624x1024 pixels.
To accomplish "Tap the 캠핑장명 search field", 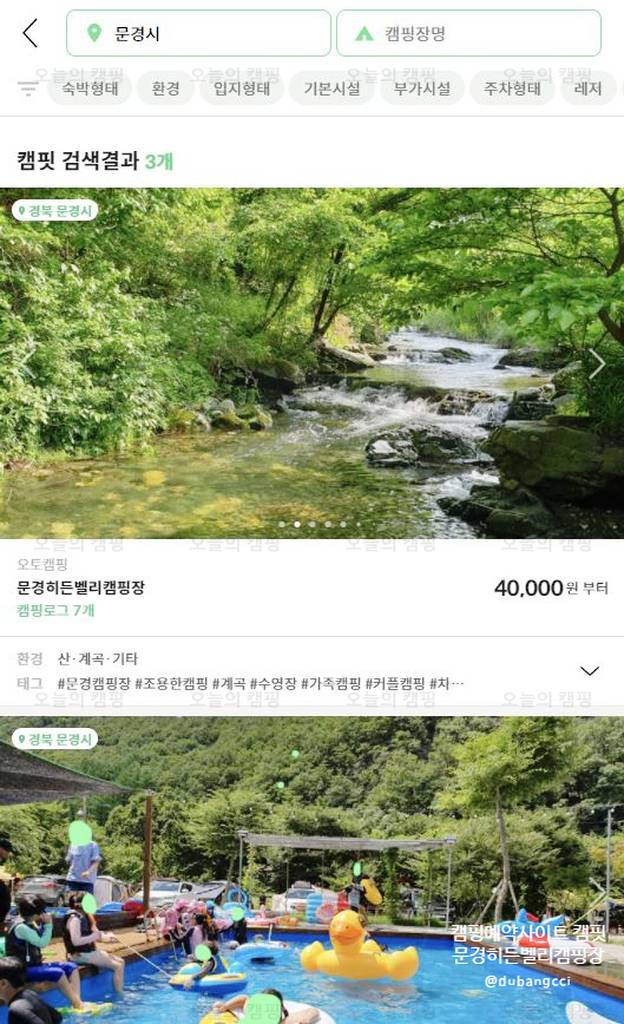I will point(468,33).
